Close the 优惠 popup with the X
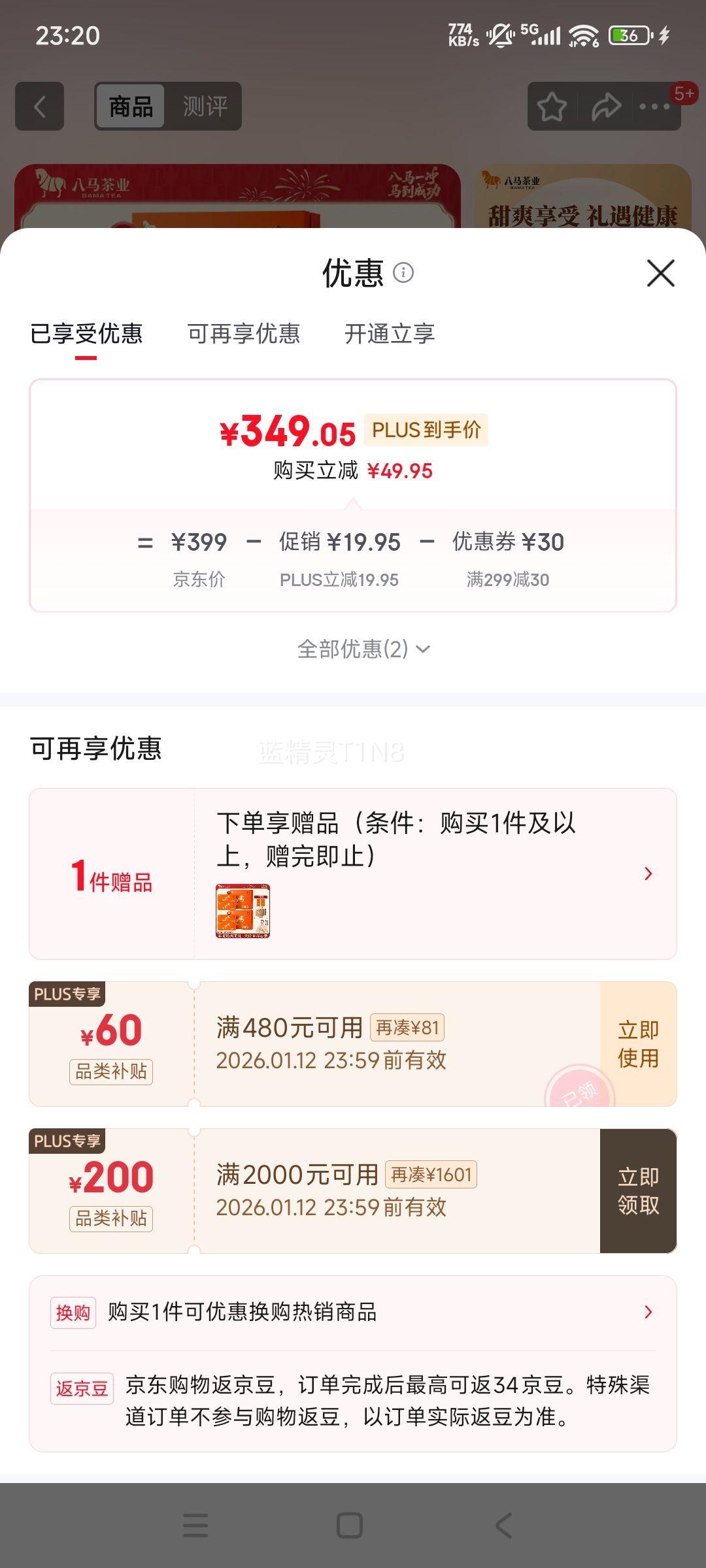The image size is (706, 1568). pyautogui.click(x=660, y=274)
